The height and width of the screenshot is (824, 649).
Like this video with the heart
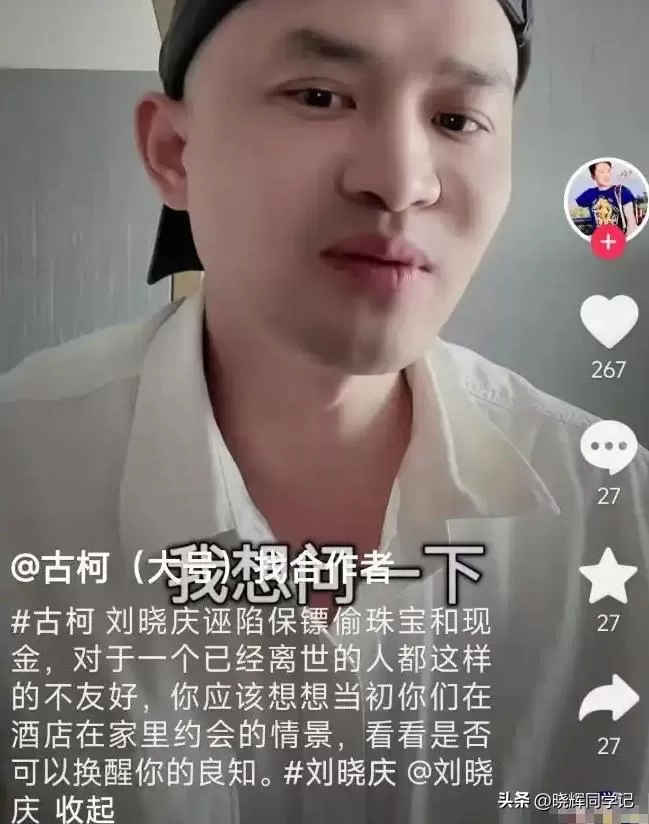608,322
